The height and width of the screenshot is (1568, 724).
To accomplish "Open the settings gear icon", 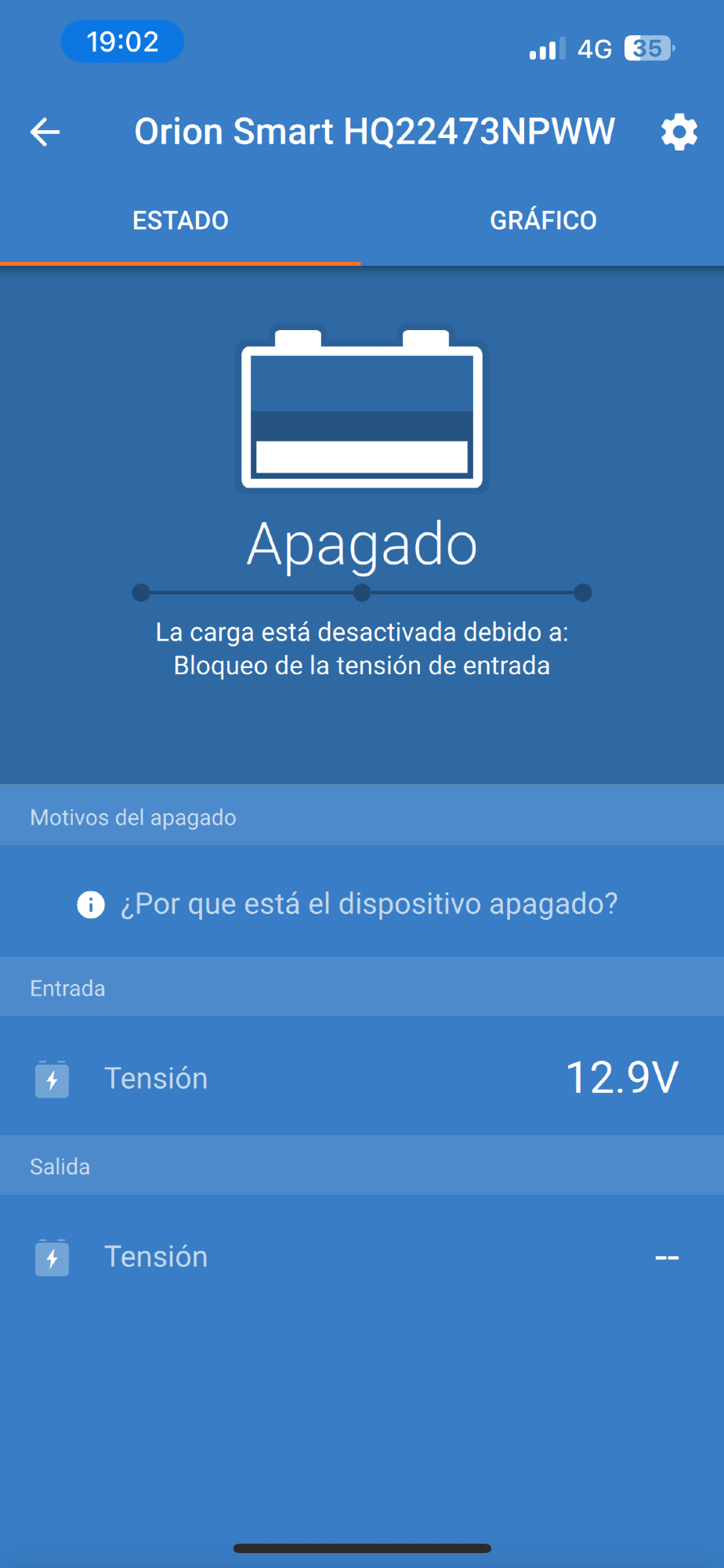I will coord(679,132).
